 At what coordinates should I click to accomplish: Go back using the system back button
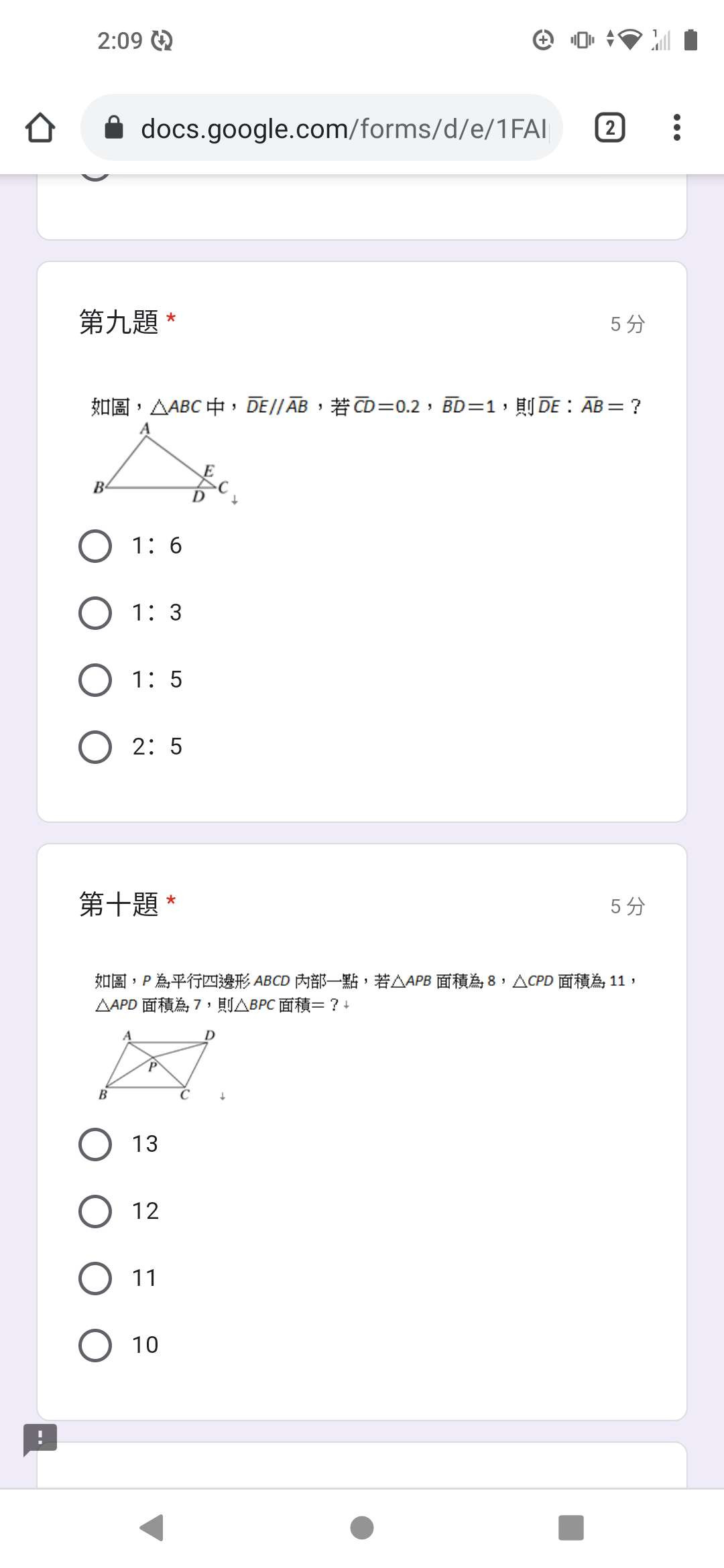(152, 1528)
